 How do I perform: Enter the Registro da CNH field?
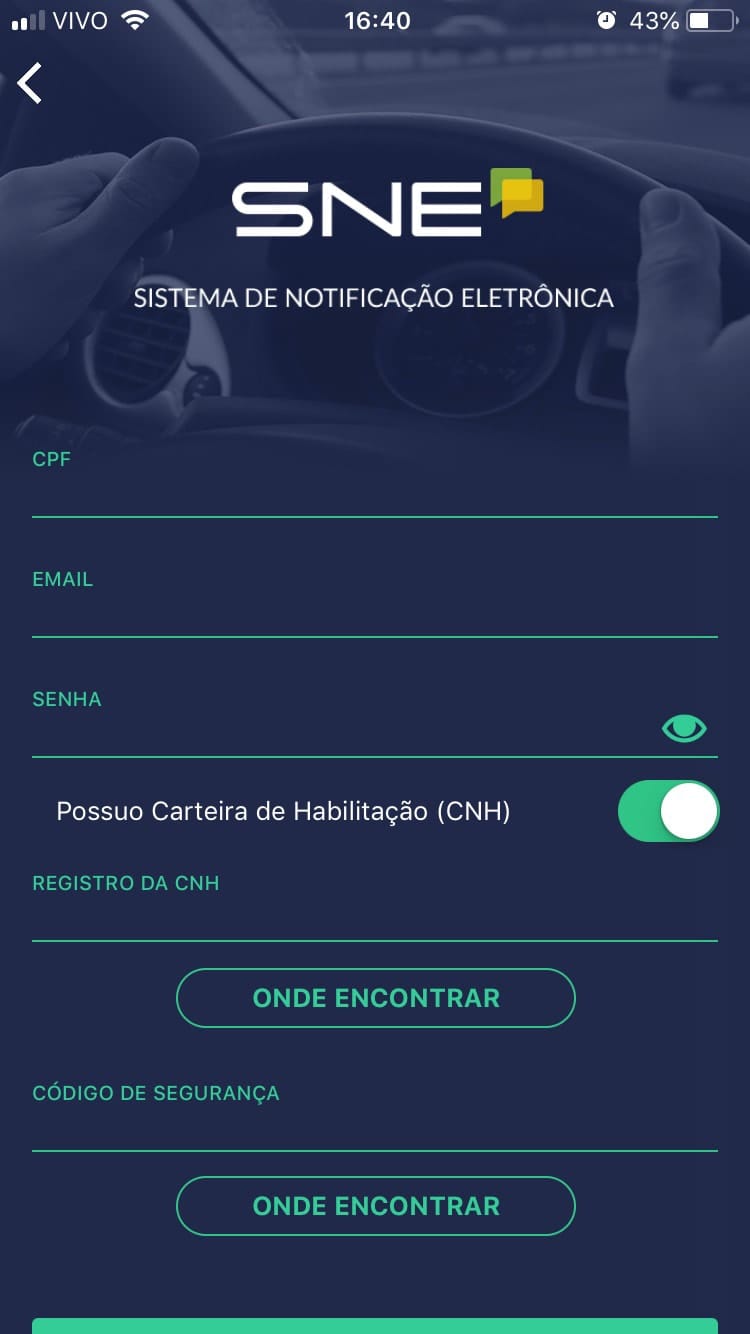pyautogui.click(x=374, y=918)
